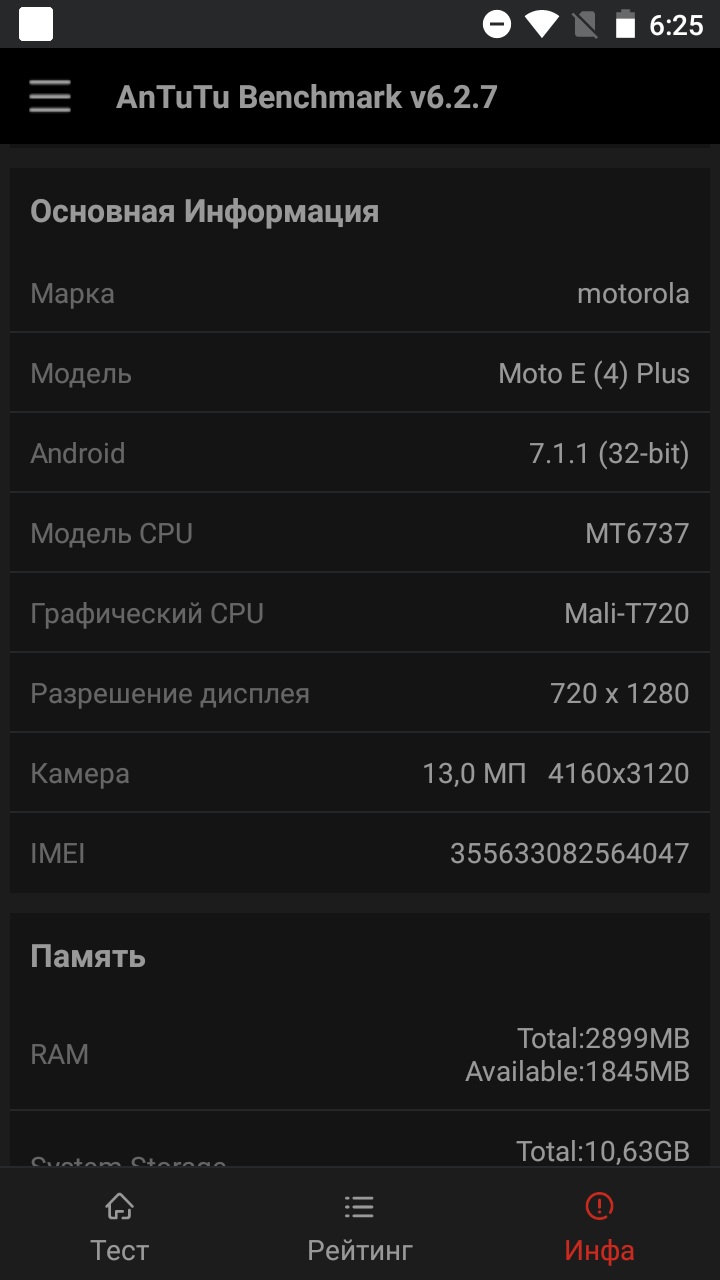Switch to the Тест tab
The height and width of the screenshot is (1280, 720).
[x=120, y=1226]
